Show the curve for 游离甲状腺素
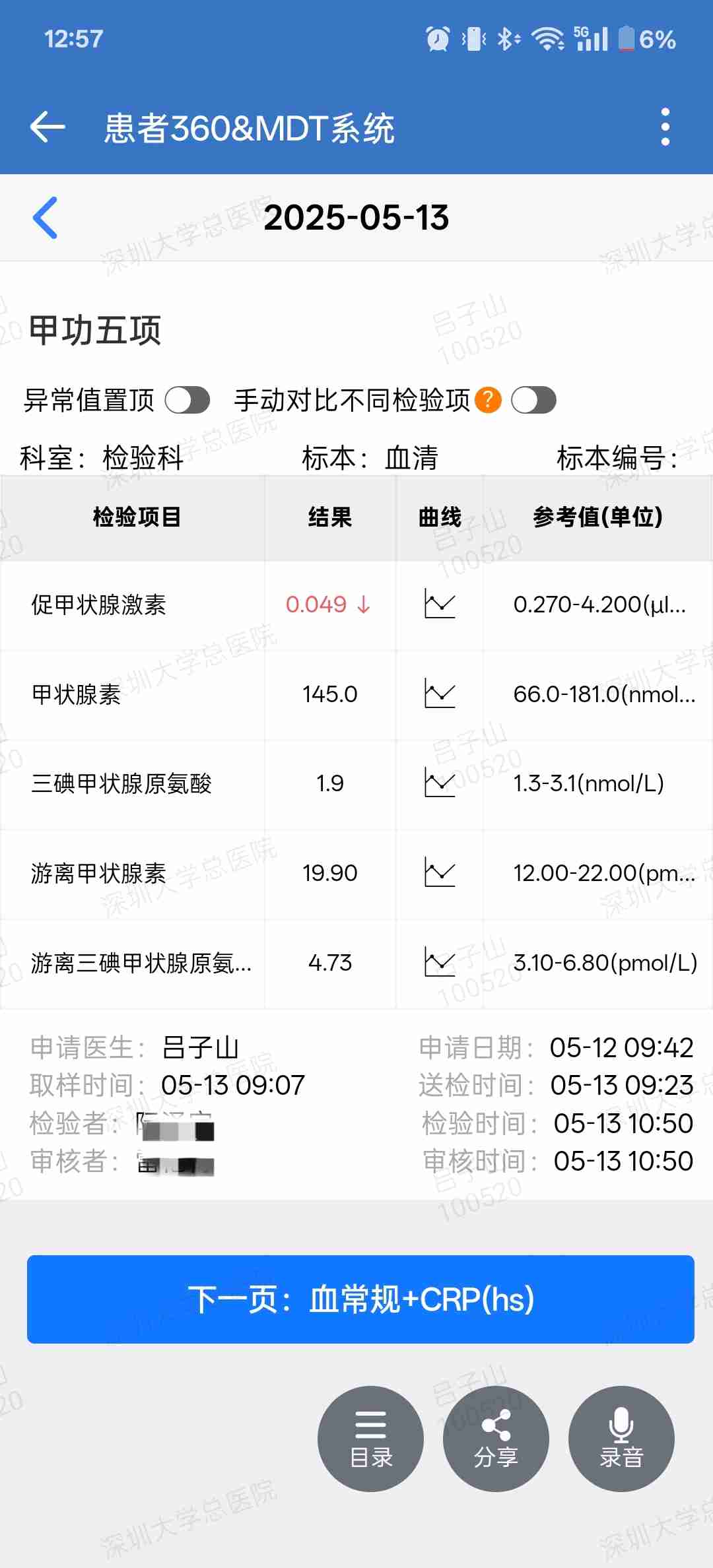 coord(440,873)
